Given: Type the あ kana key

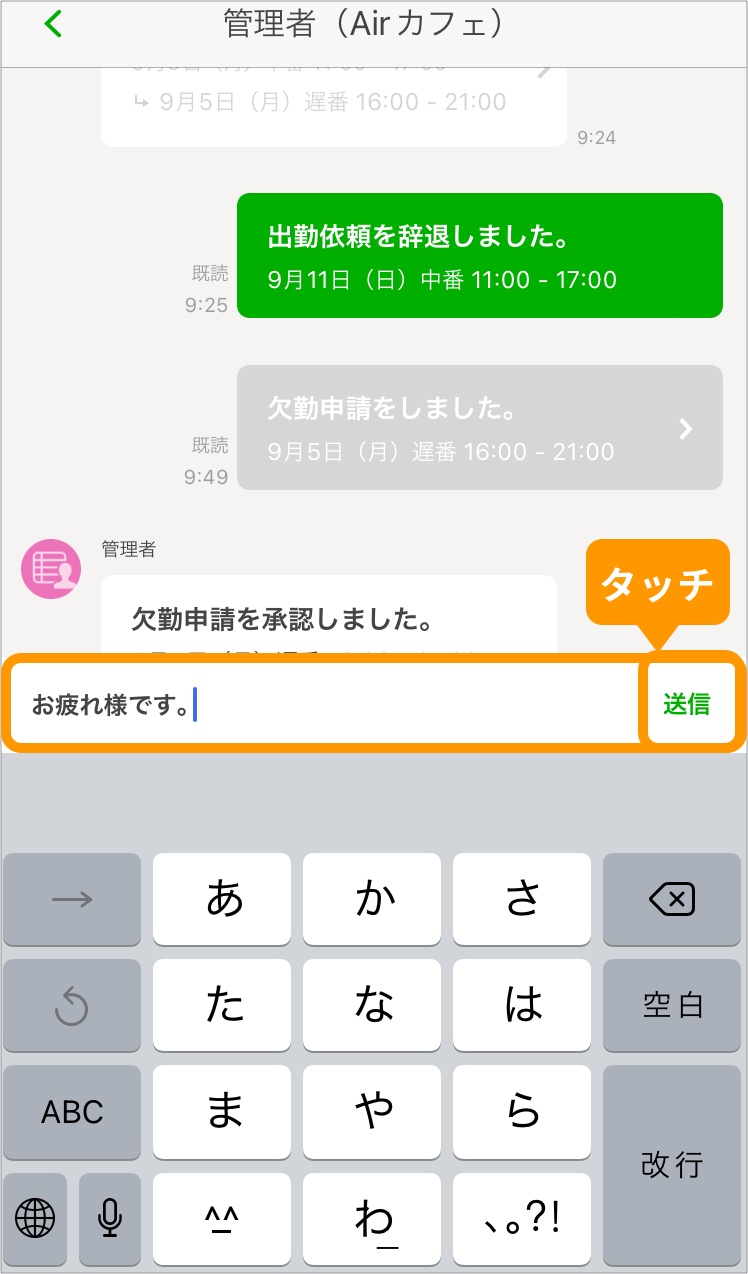Looking at the screenshot, I should [222, 900].
